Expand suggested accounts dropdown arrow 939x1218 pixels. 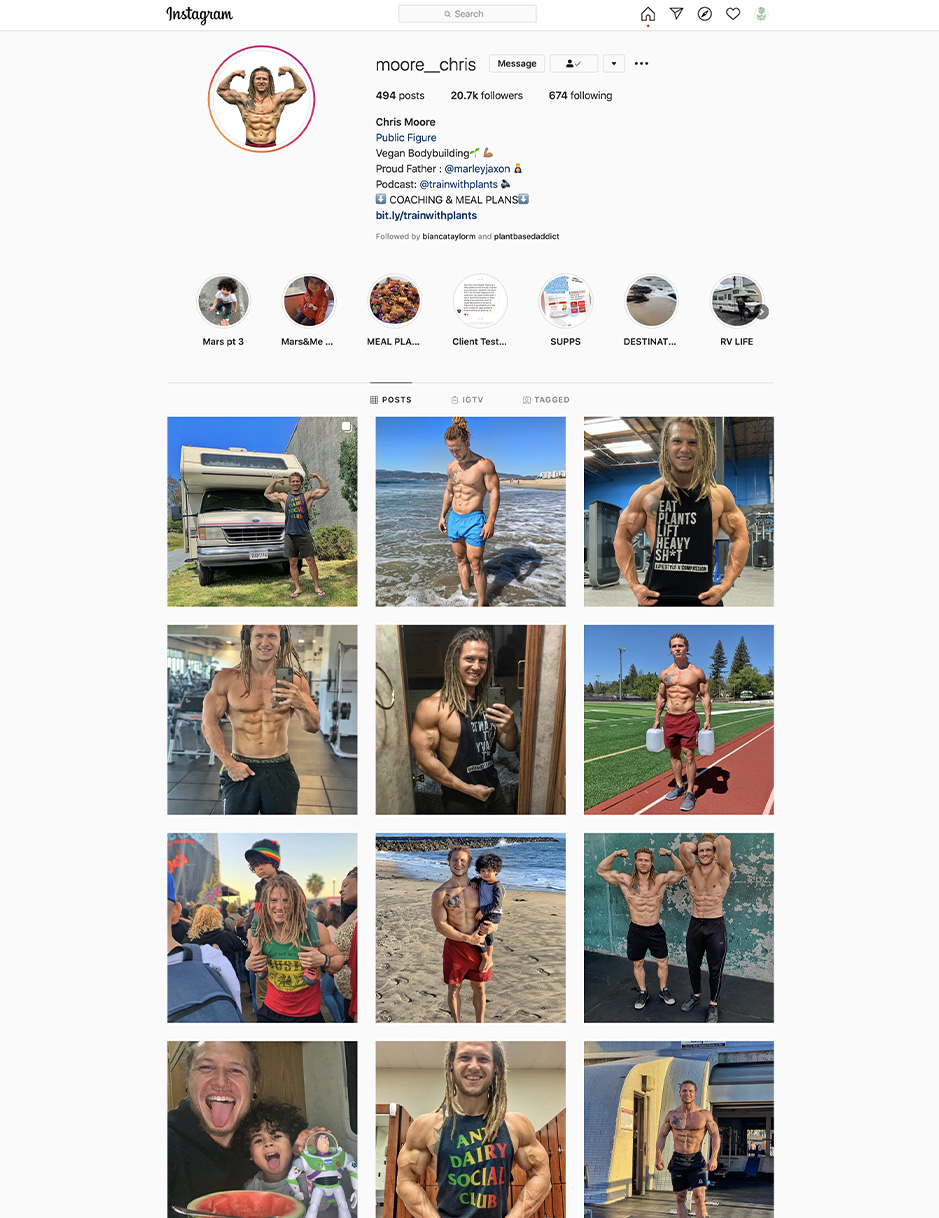614,64
